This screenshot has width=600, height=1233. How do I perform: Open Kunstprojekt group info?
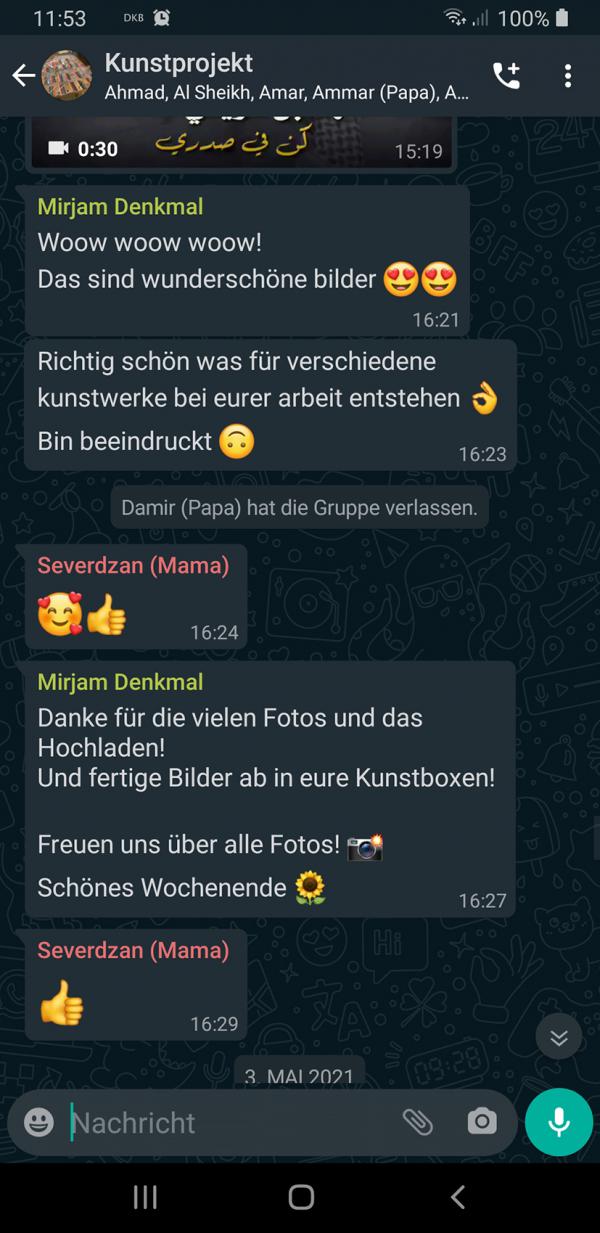click(285, 76)
